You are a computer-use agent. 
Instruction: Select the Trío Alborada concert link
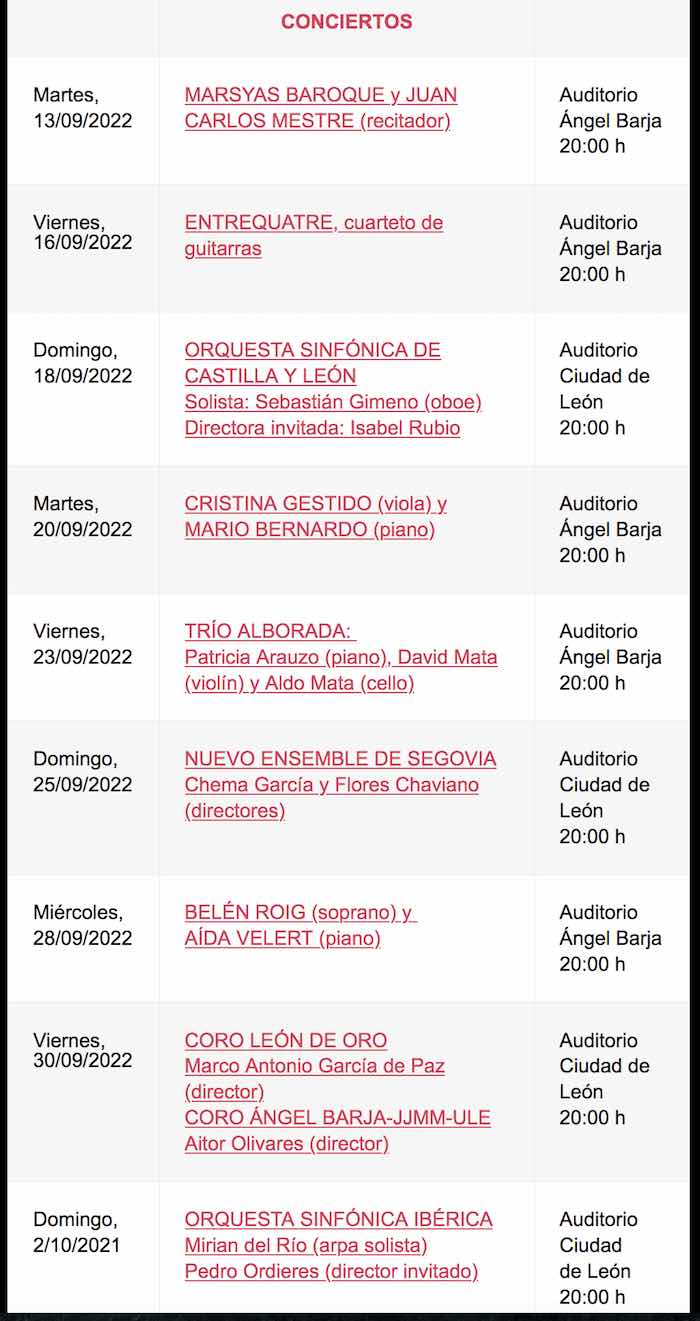[x=269, y=632]
